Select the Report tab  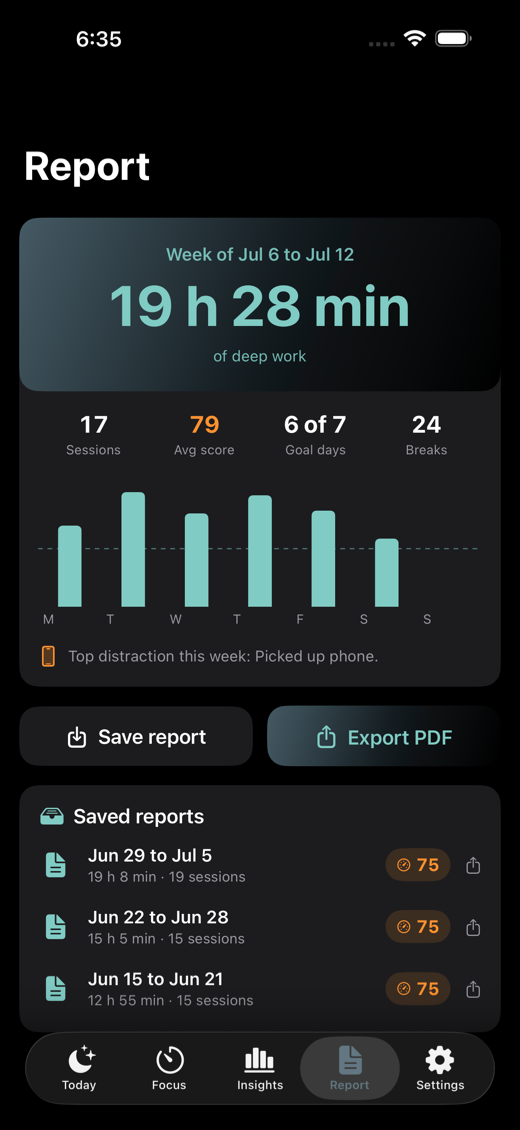coord(349,1067)
